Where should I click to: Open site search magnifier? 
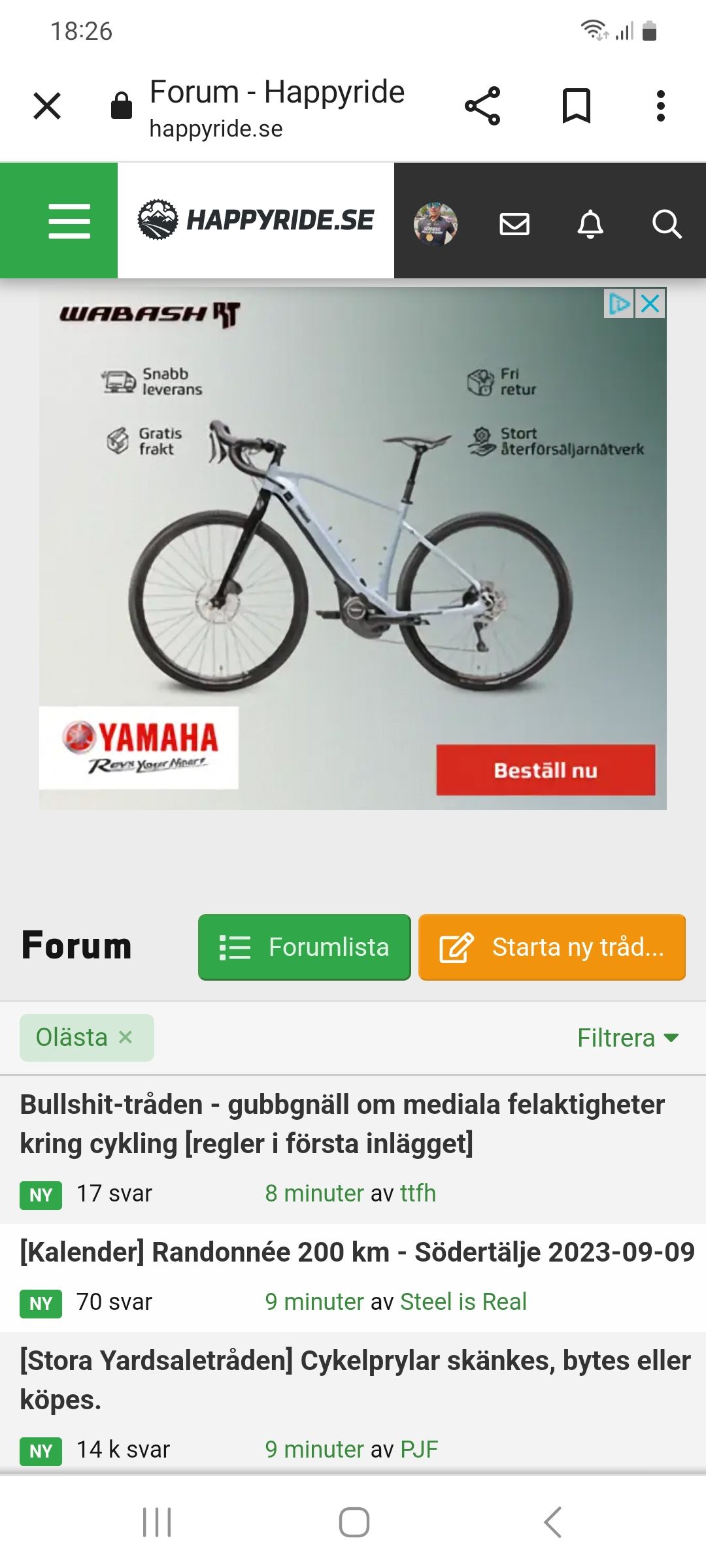click(667, 224)
